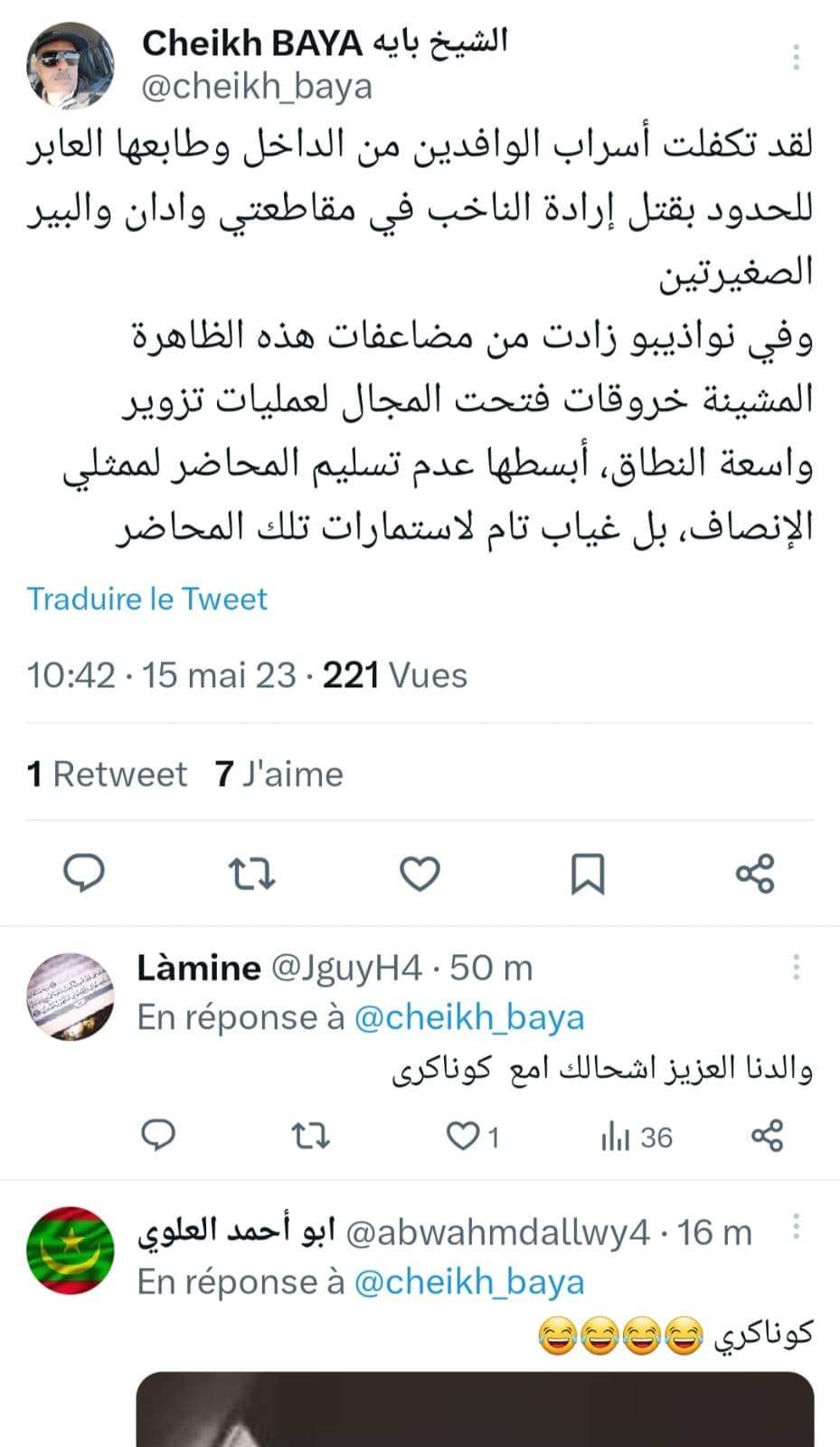840x1447 pixels.
Task: Open overflow menu on Cheikh BAYA's tweet
Action: tap(796, 57)
